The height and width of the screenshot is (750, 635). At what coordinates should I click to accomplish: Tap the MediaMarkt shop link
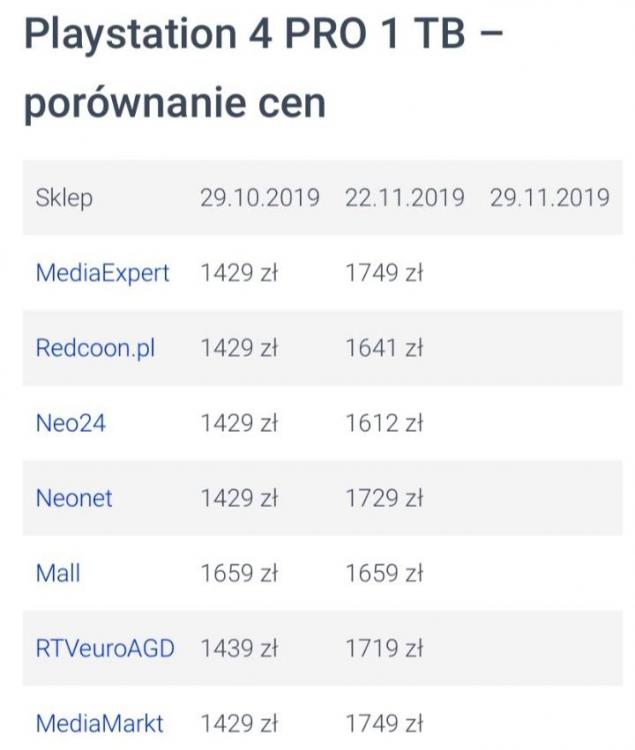click(x=99, y=723)
